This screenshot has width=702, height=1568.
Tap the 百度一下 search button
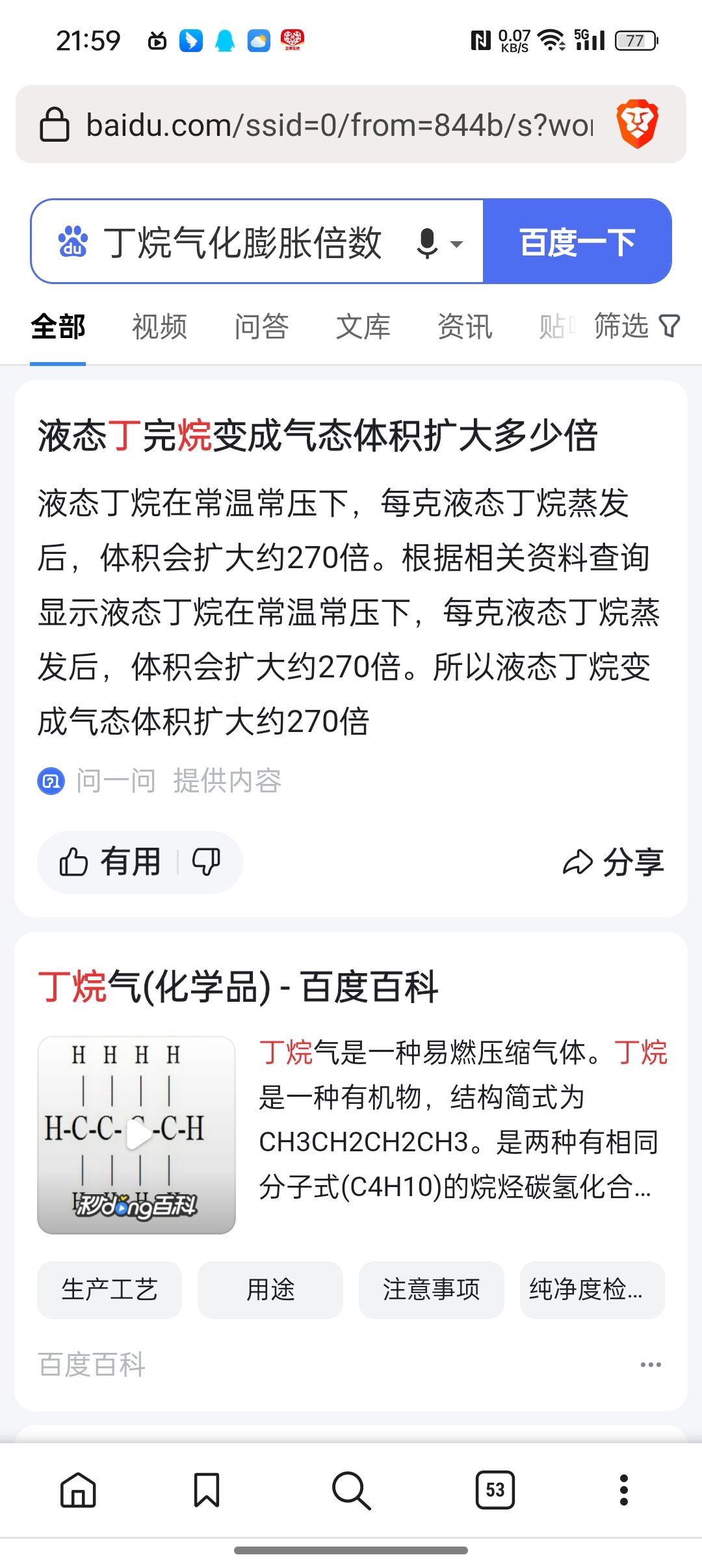coord(577,242)
